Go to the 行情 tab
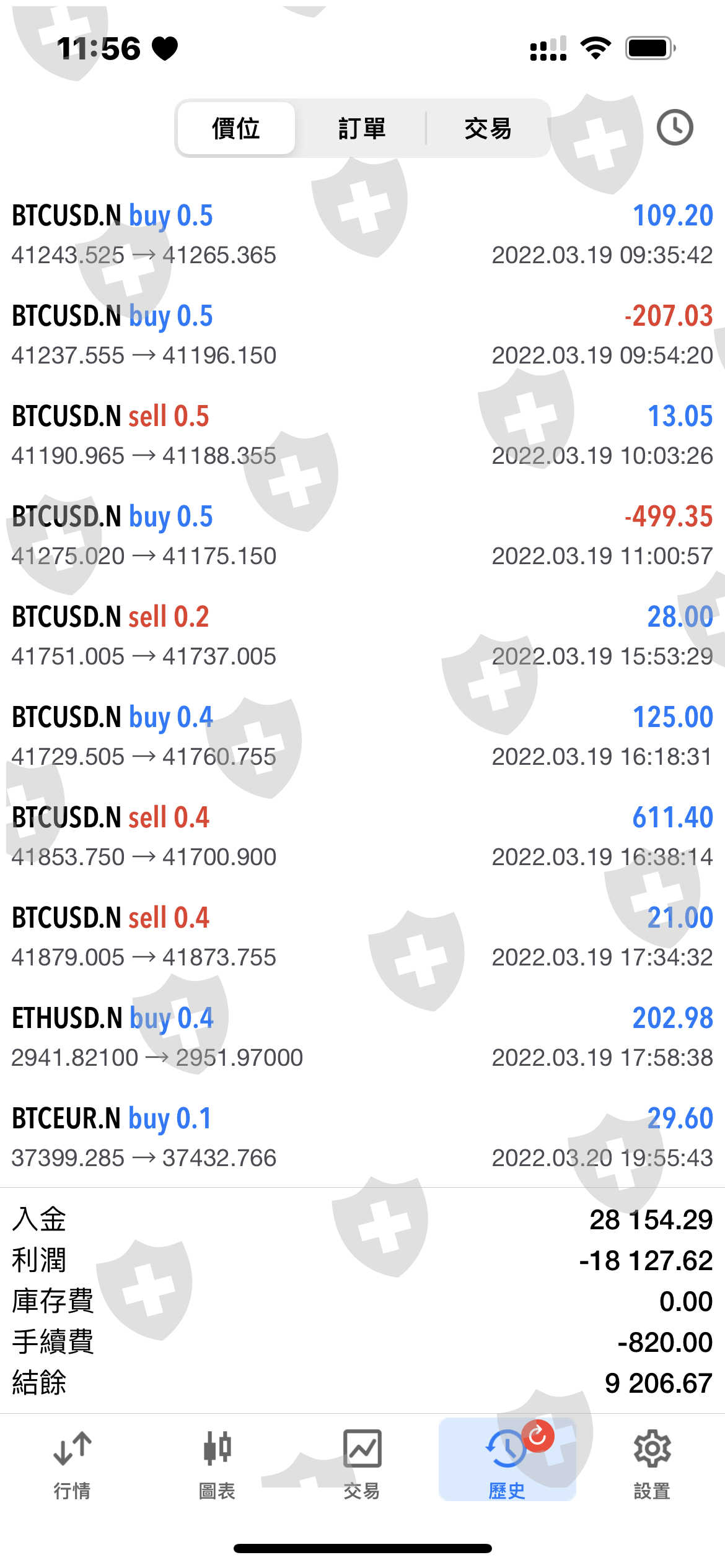Image resolution: width=725 pixels, height=1568 pixels. tap(72, 1464)
